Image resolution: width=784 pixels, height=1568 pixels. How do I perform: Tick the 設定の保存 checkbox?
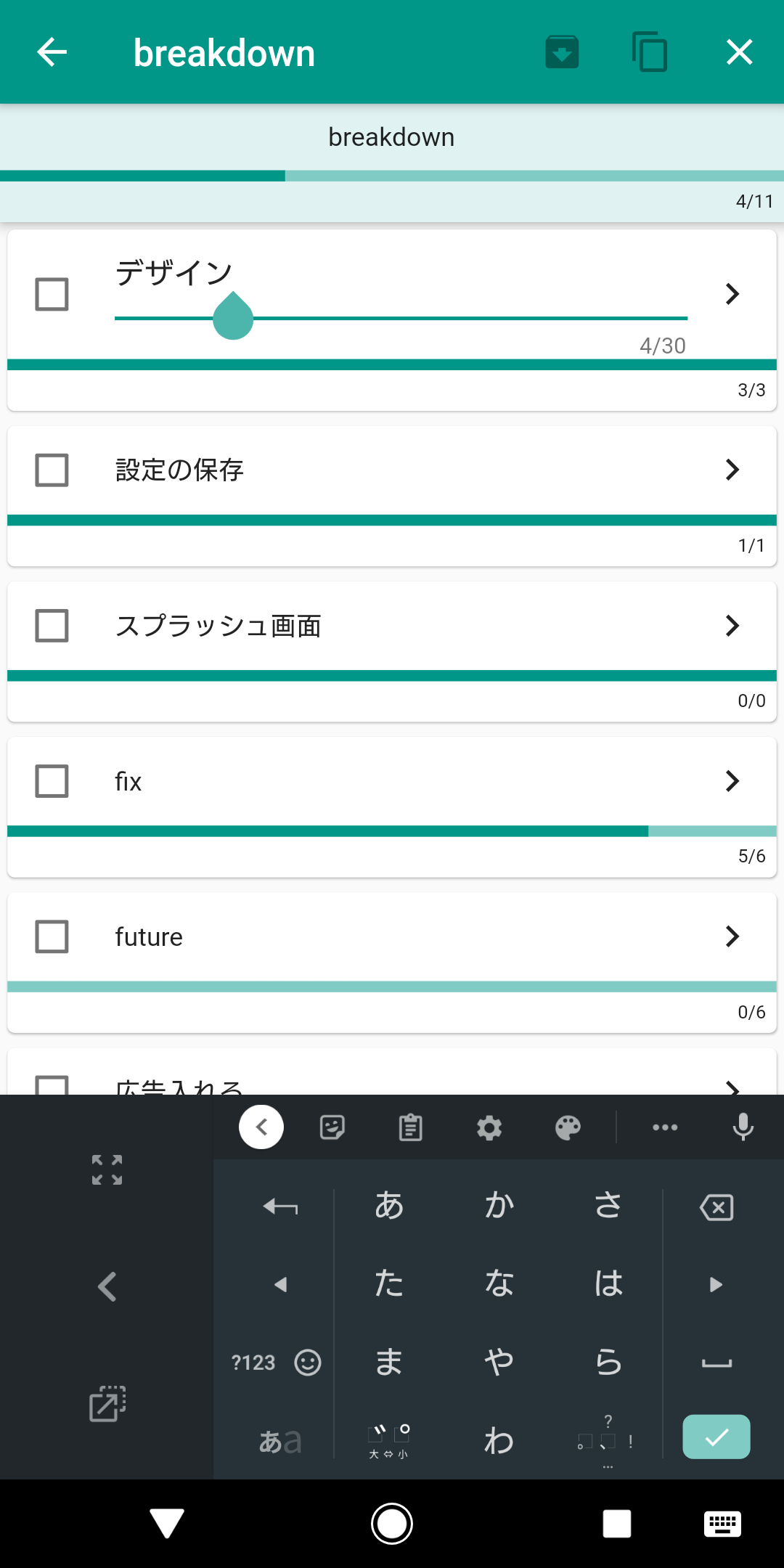click(52, 470)
